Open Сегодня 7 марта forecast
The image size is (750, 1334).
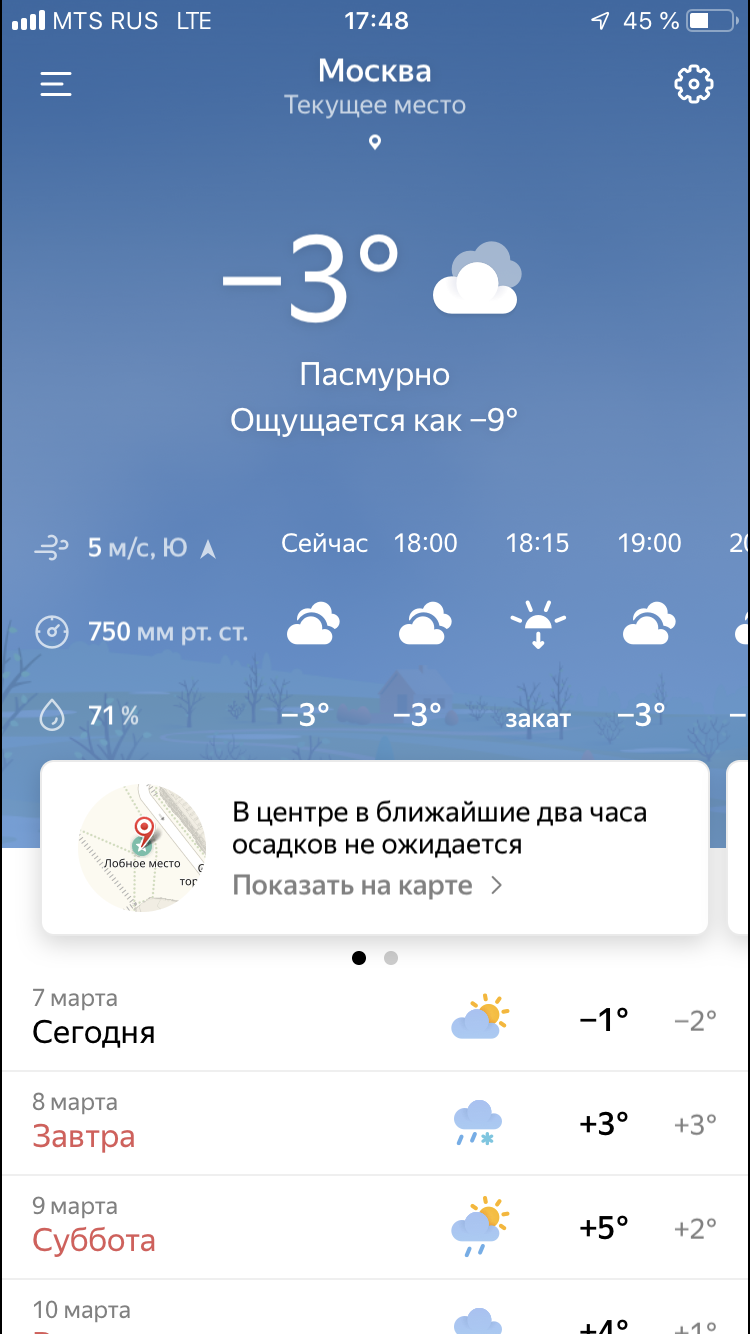pos(375,1019)
